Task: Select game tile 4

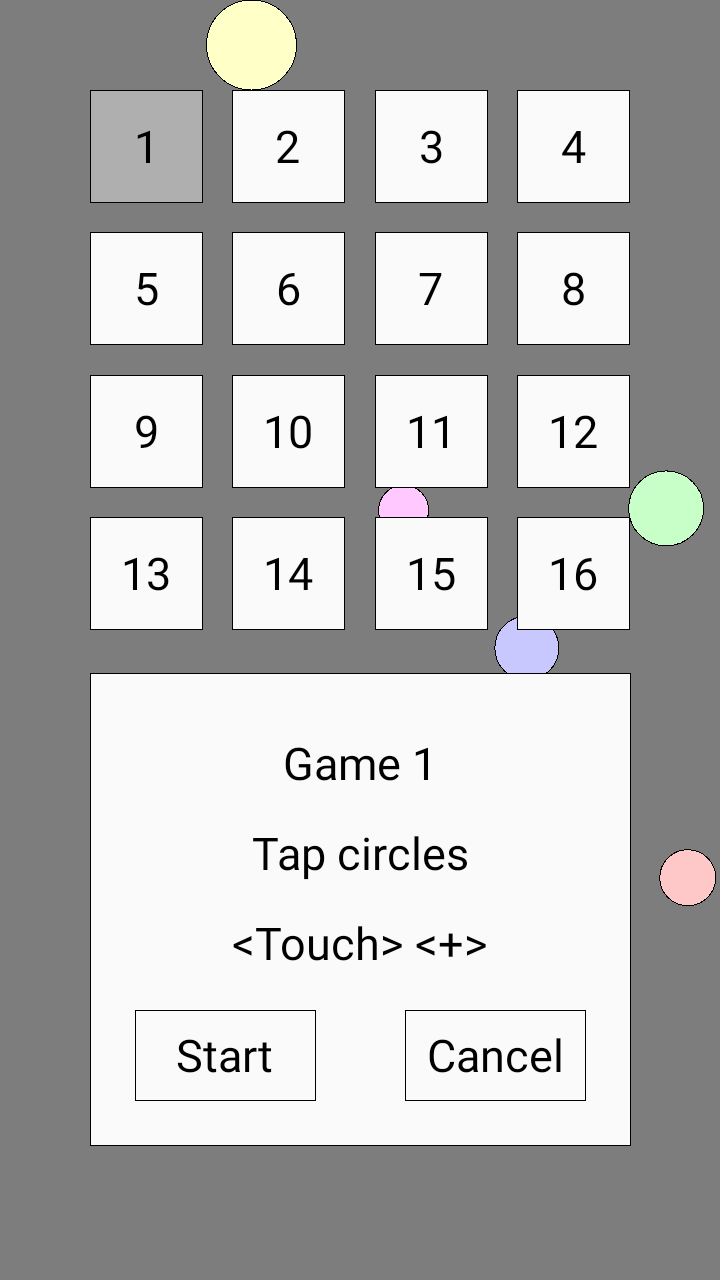Action: pyautogui.click(x=573, y=146)
